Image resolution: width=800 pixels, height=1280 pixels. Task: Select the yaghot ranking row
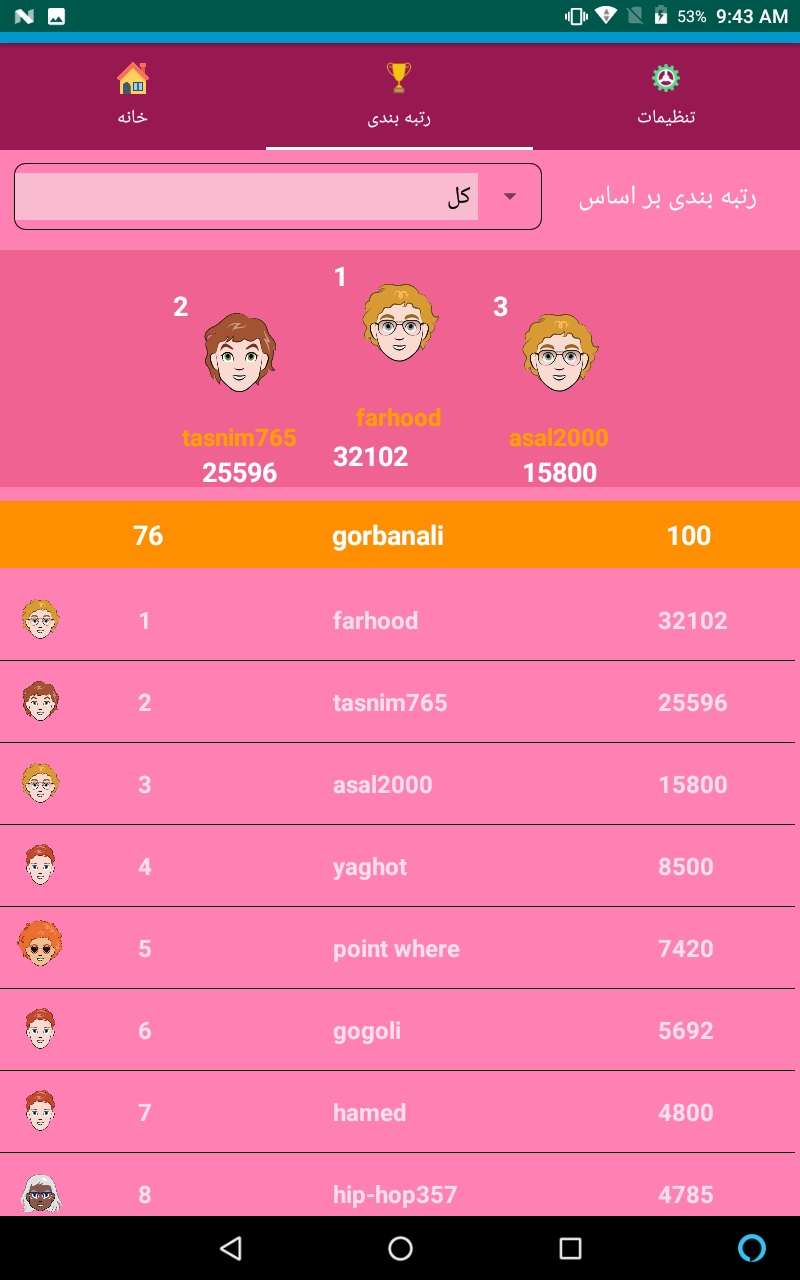[398, 867]
